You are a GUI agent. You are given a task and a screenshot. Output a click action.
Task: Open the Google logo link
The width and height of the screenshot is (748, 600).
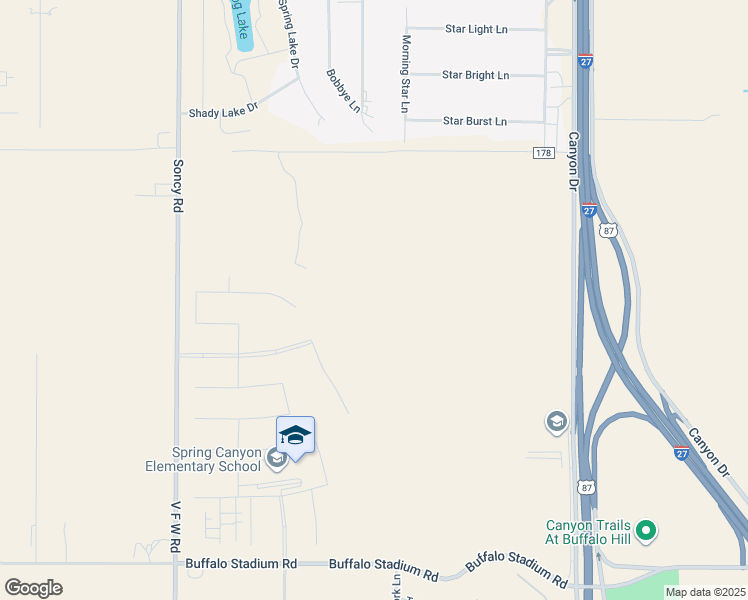click(x=33, y=588)
